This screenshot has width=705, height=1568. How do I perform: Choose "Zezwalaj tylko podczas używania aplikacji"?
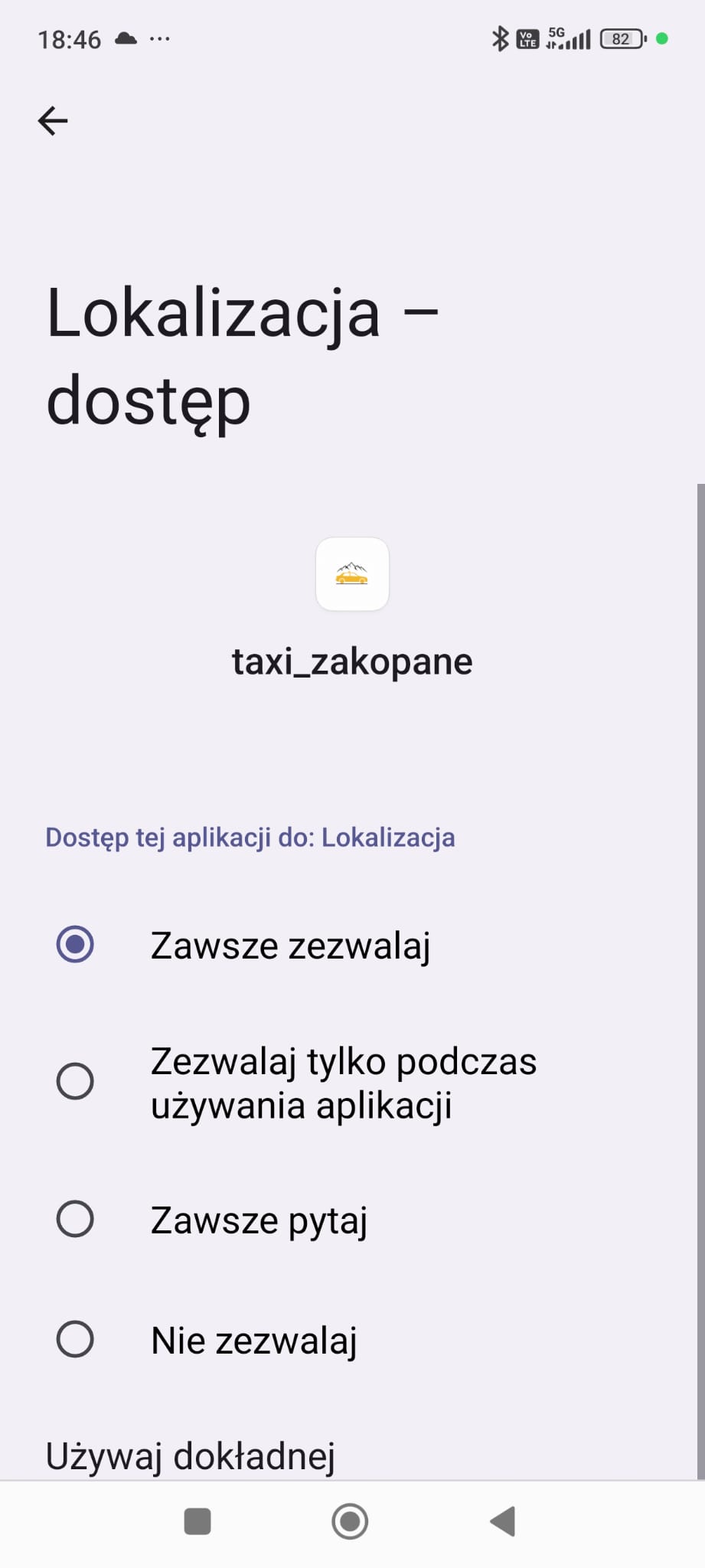pyautogui.click(x=75, y=1082)
